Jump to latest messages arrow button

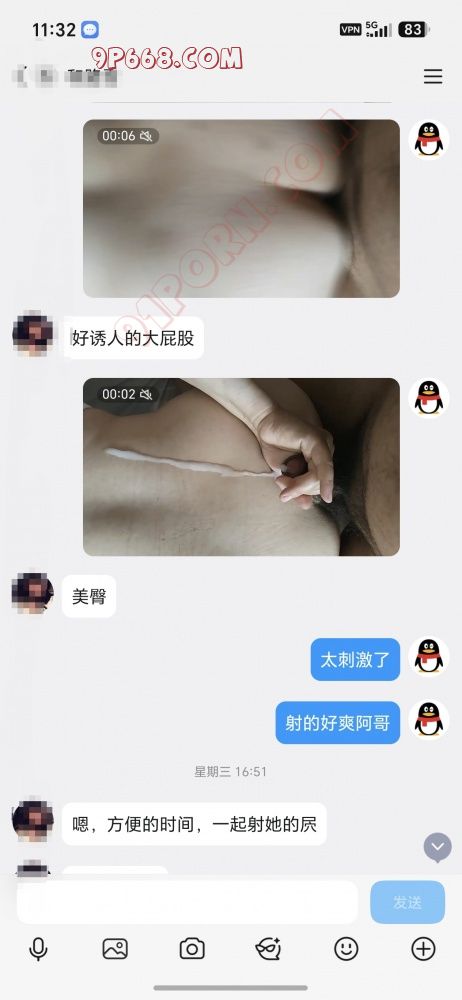pos(438,848)
